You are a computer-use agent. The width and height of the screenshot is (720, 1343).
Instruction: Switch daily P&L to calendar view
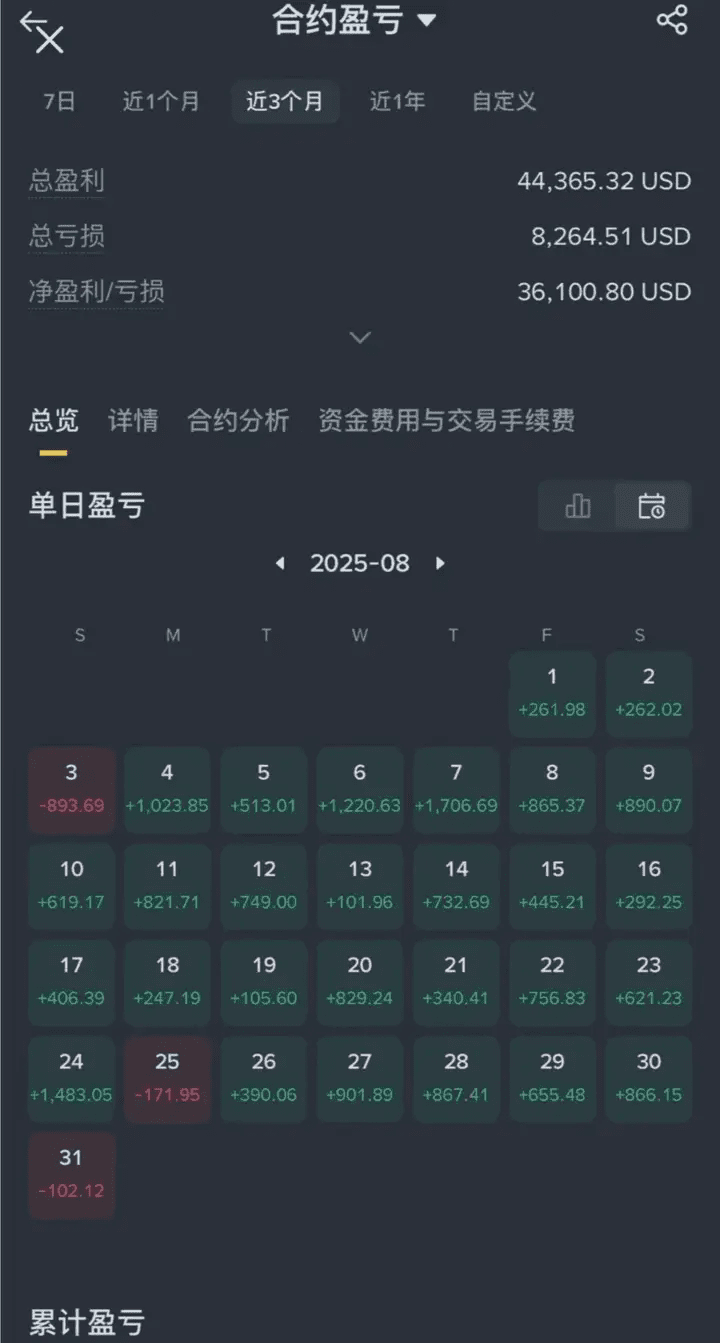tap(652, 506)
